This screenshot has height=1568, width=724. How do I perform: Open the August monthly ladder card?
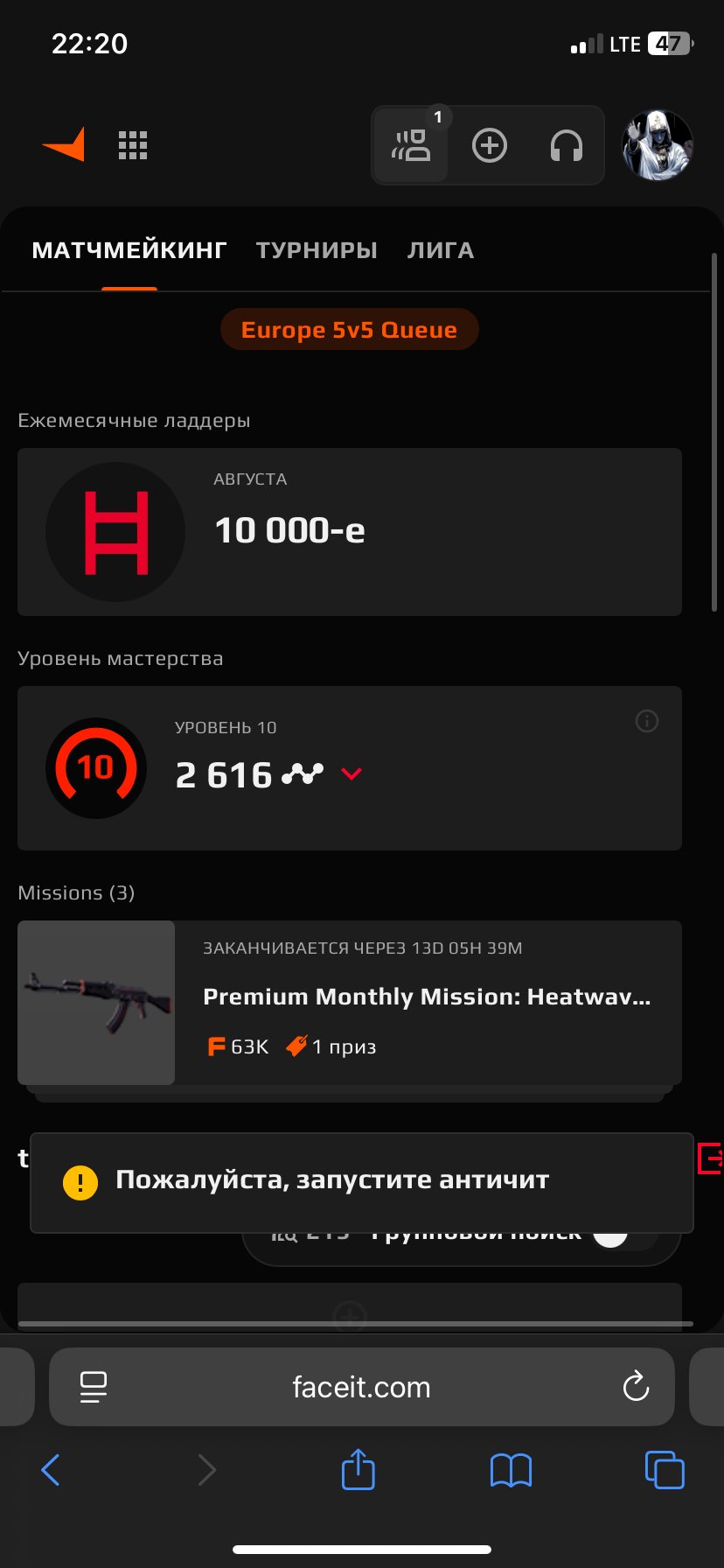(x=350, y=532)
